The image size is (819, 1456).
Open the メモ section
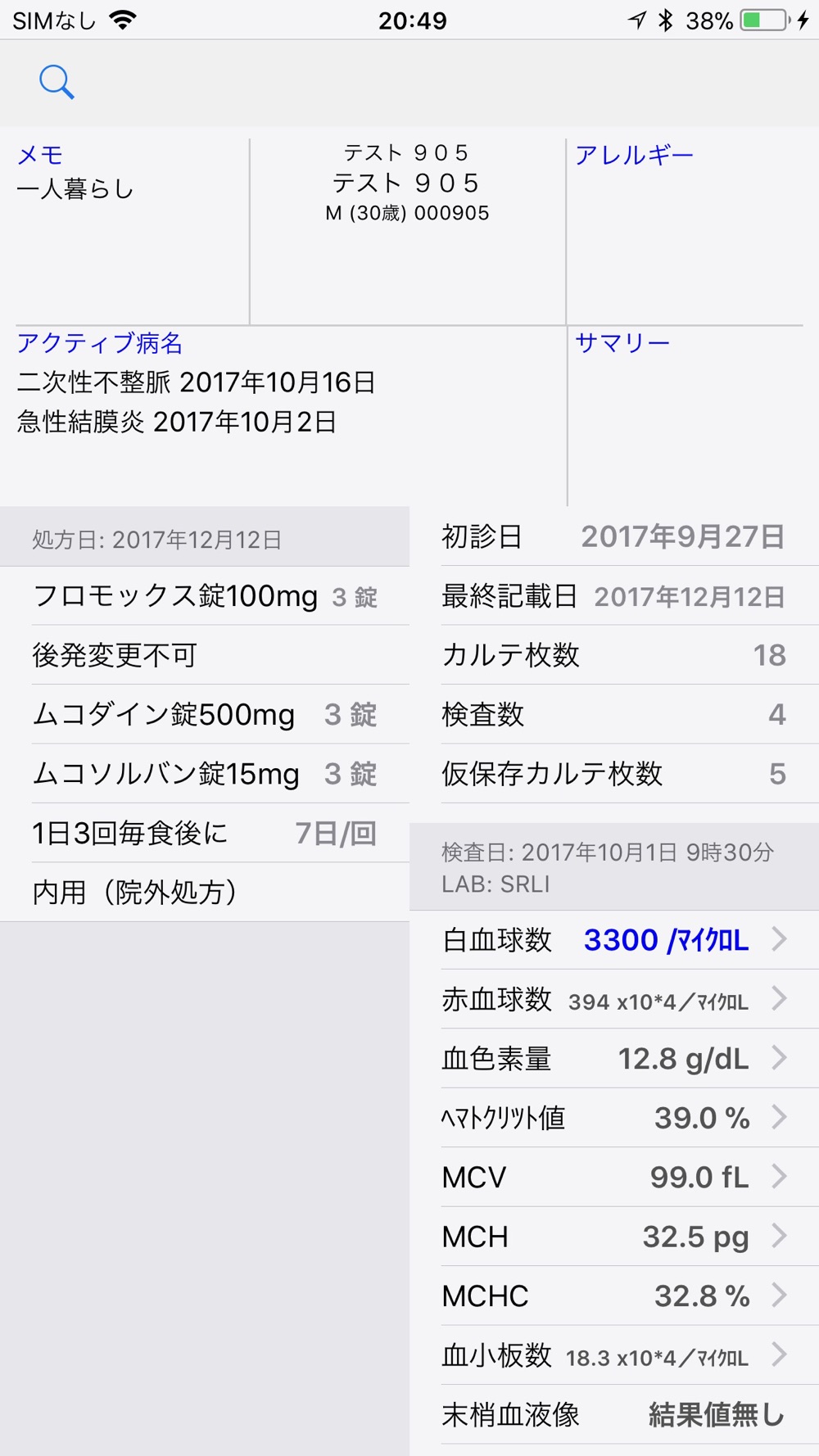[x=40, y=155]
